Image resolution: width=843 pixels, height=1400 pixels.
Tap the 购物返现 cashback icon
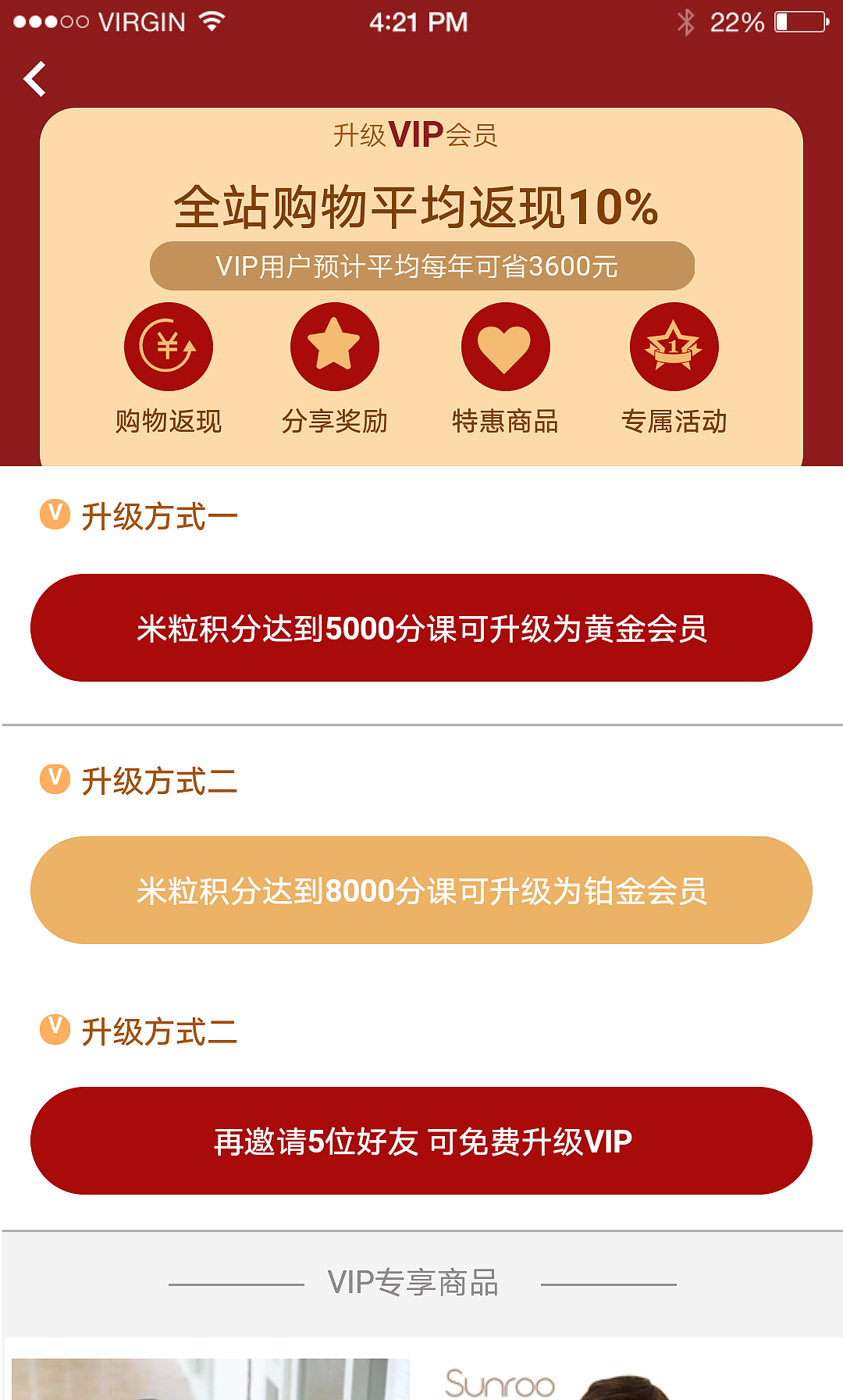tap(168, 346)
